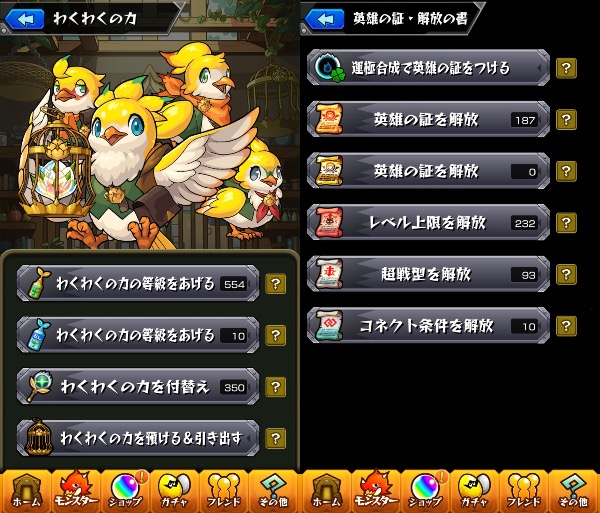Viewport: 600px width, 513px height.
Task: Show help for コネクト条件を解放
Action: 566,326
